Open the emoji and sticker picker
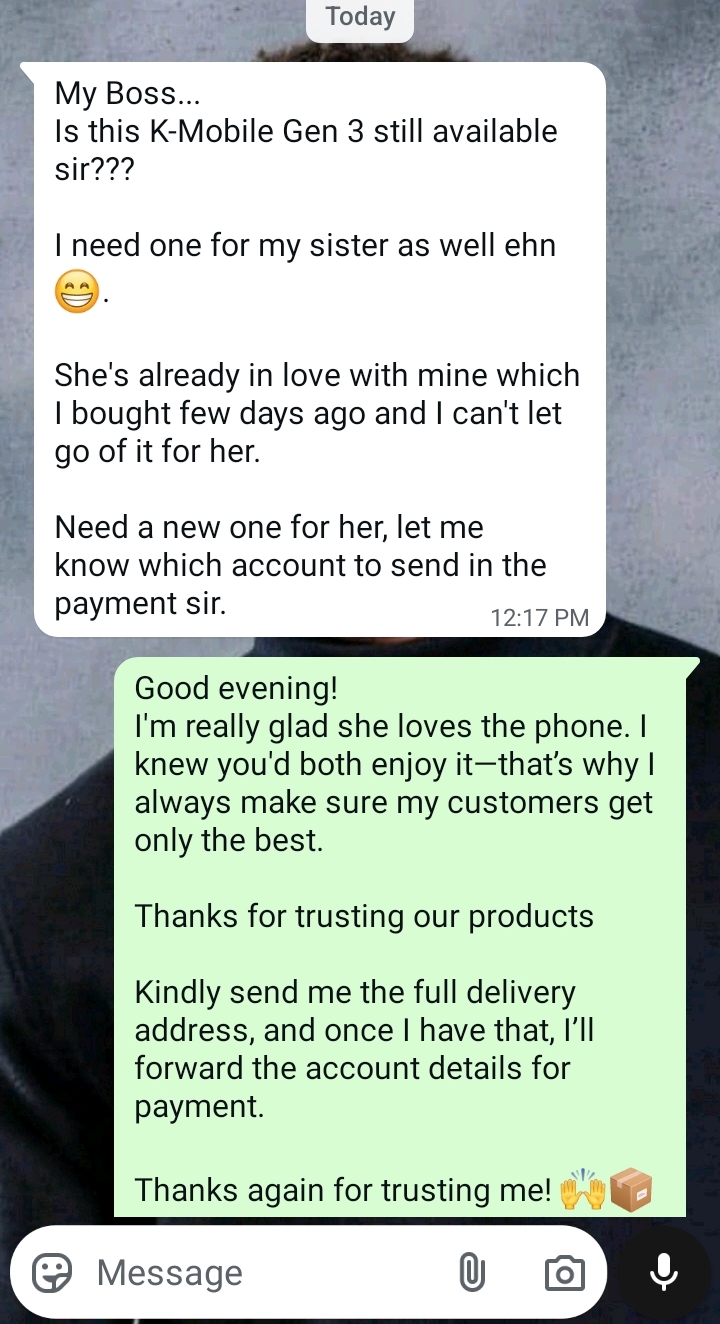 tap(52, 1273)
